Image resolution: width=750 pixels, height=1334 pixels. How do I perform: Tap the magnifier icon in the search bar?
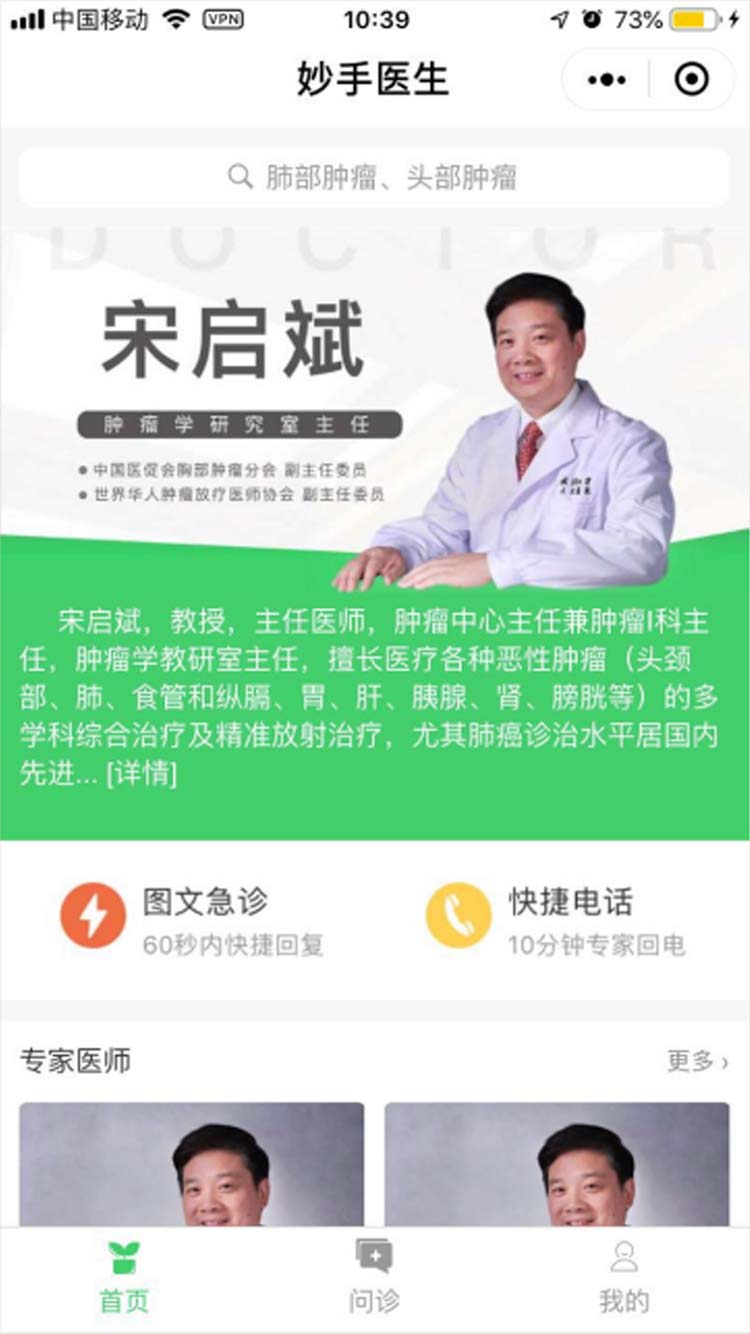coord(239,177)
